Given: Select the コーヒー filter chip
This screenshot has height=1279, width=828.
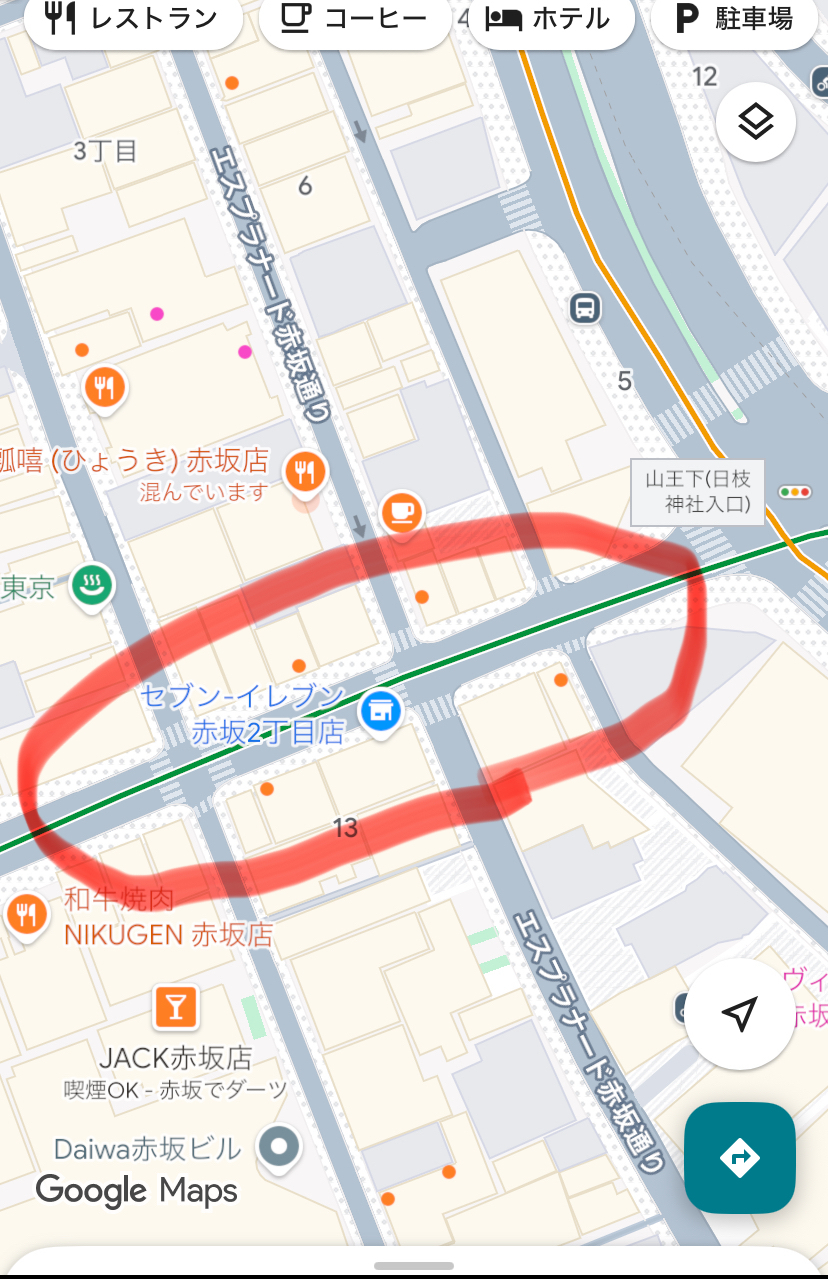Looking at the screenshot, I should point(354,18).
